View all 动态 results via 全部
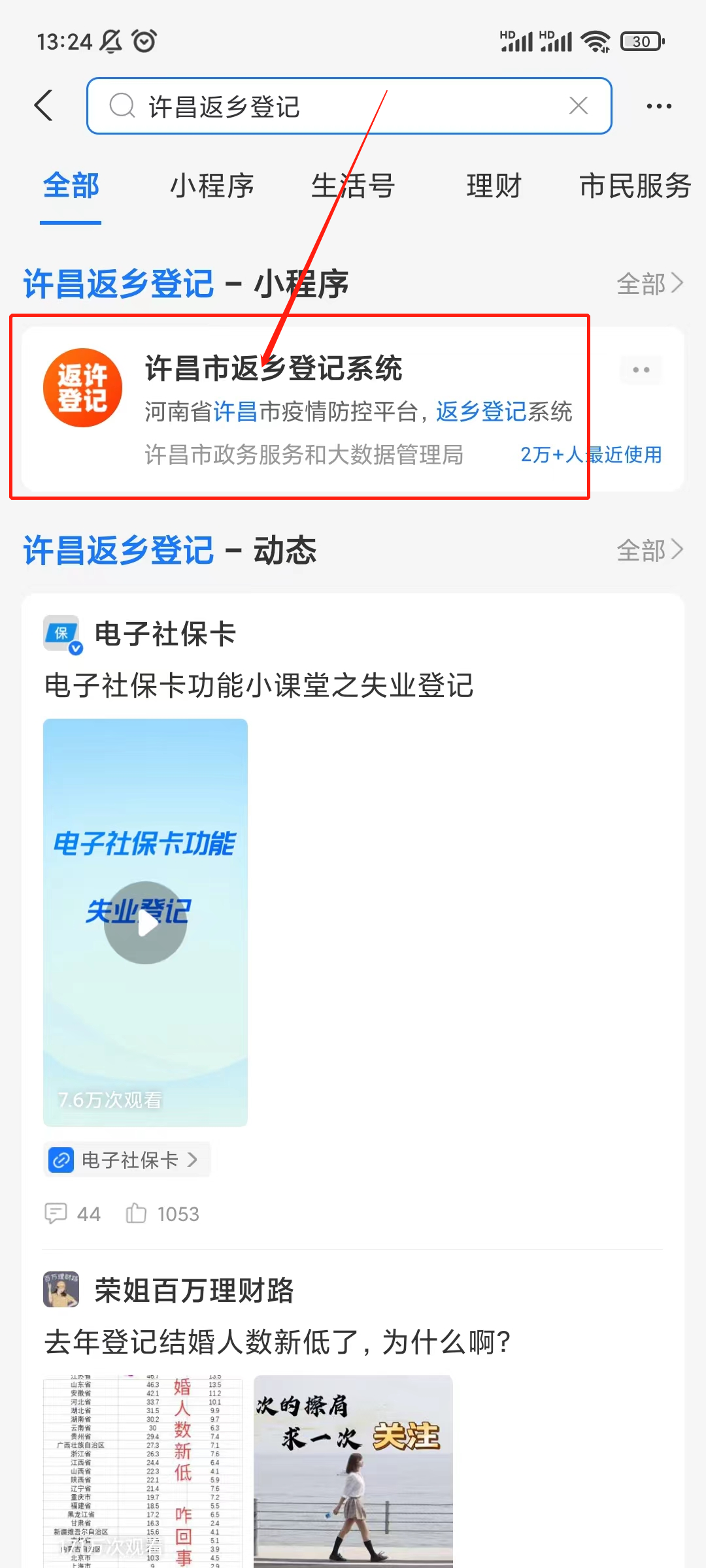 [649, 550]
